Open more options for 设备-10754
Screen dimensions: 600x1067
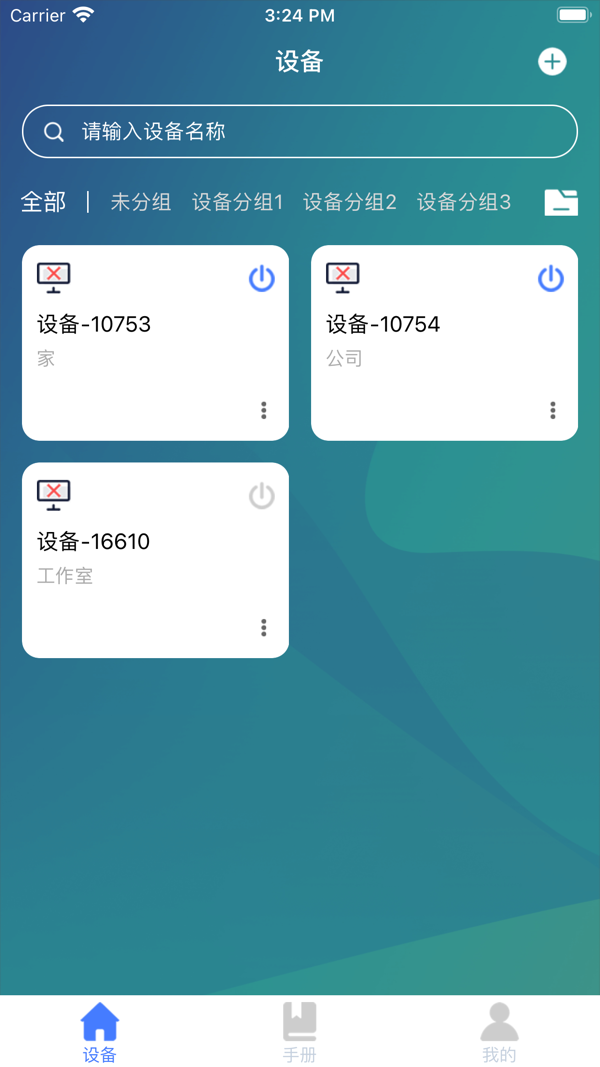[x=553, y=410]
